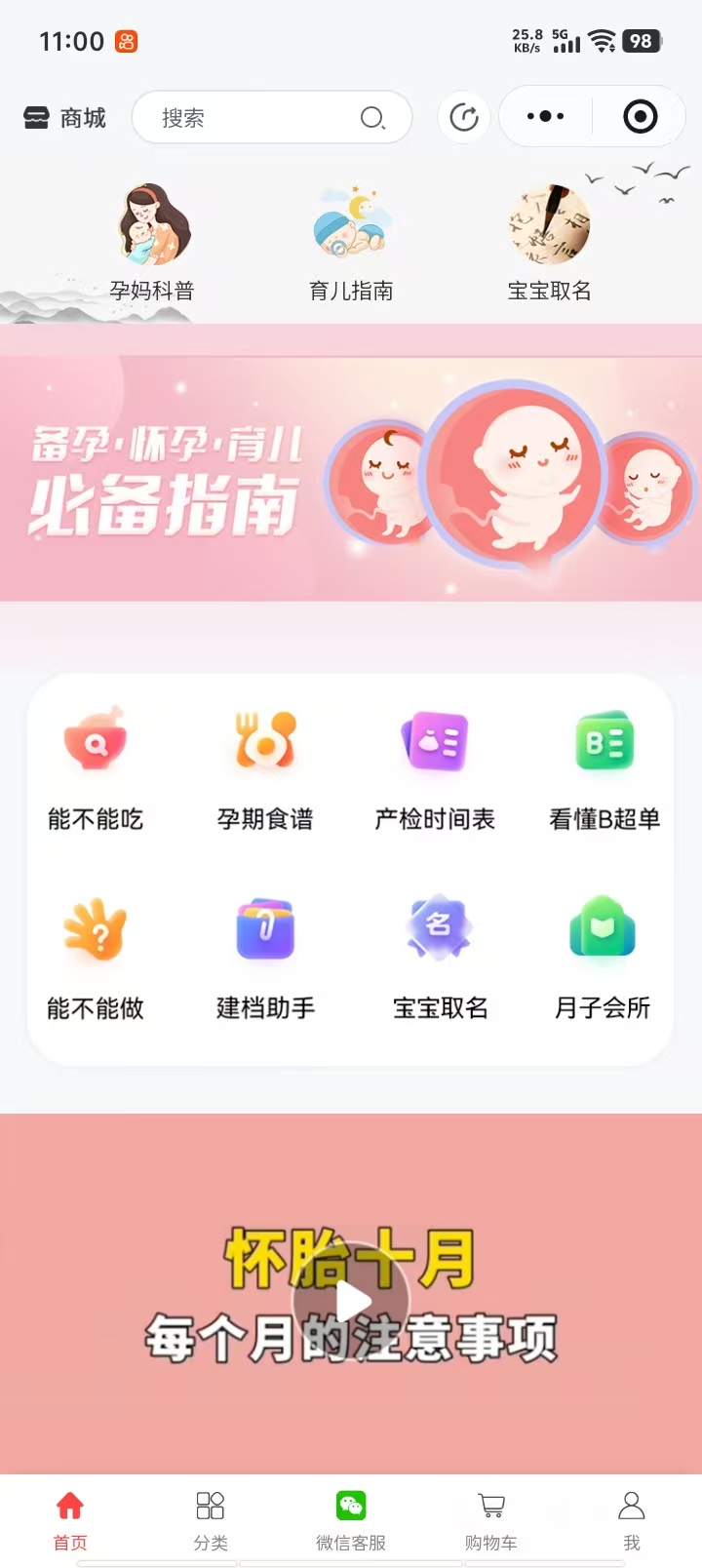Play the 怀胎十月 video

(x=351, y=1300)
